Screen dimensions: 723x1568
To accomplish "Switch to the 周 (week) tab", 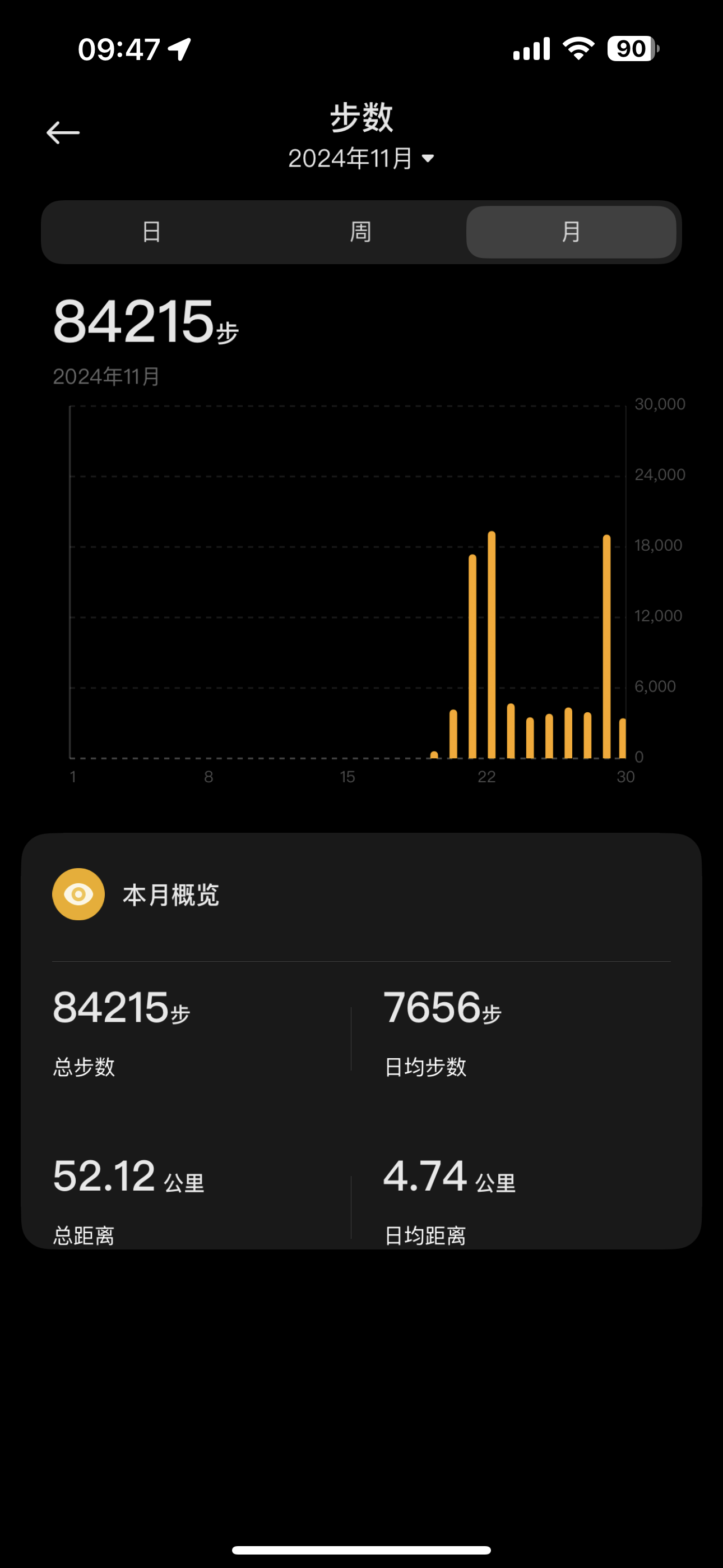I will pos(361,232).
